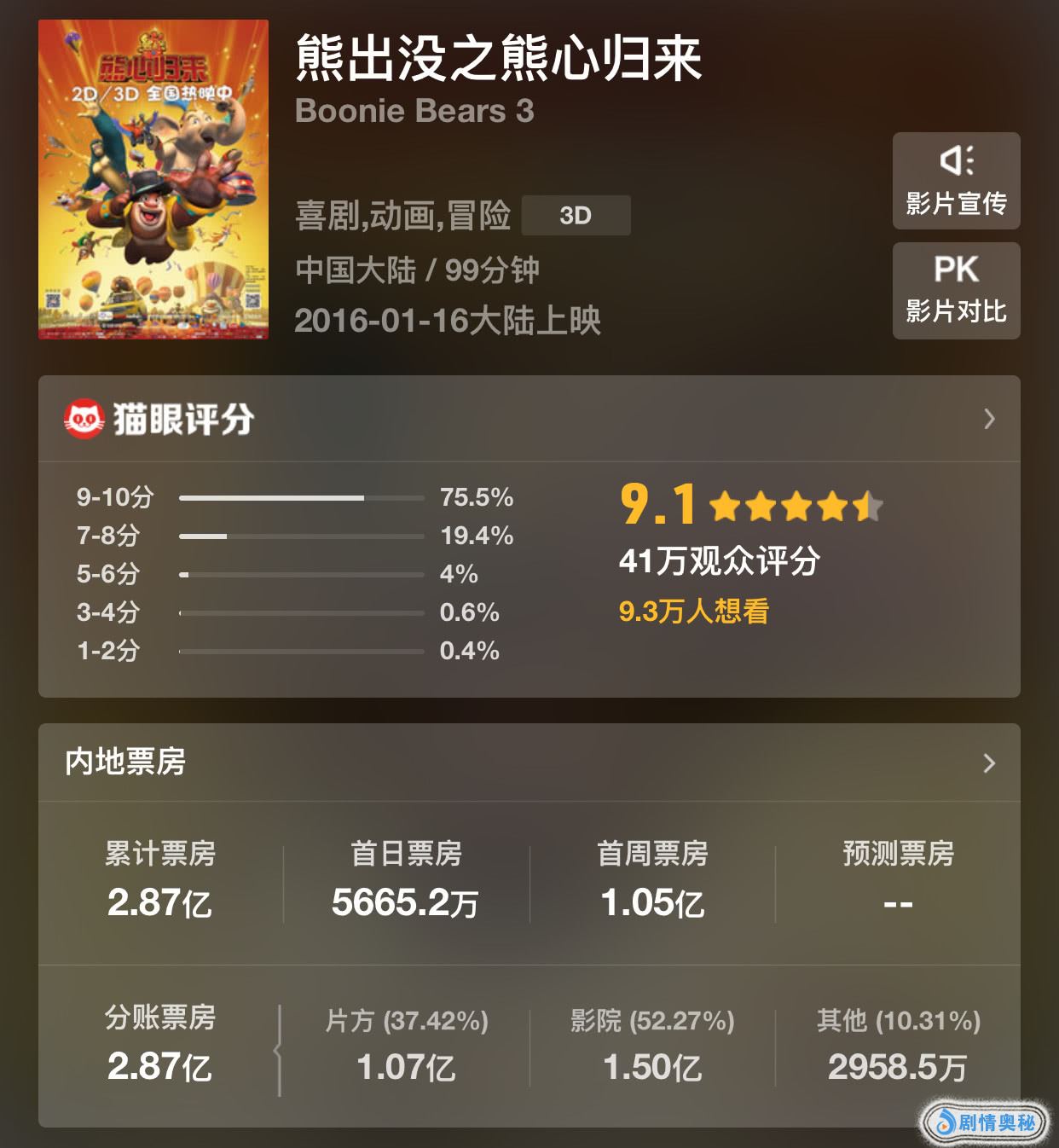The width and height of the screenshot is (1059, 1148).
Task: Open 猫眼评分 rating details
Action: coord(988,419)
